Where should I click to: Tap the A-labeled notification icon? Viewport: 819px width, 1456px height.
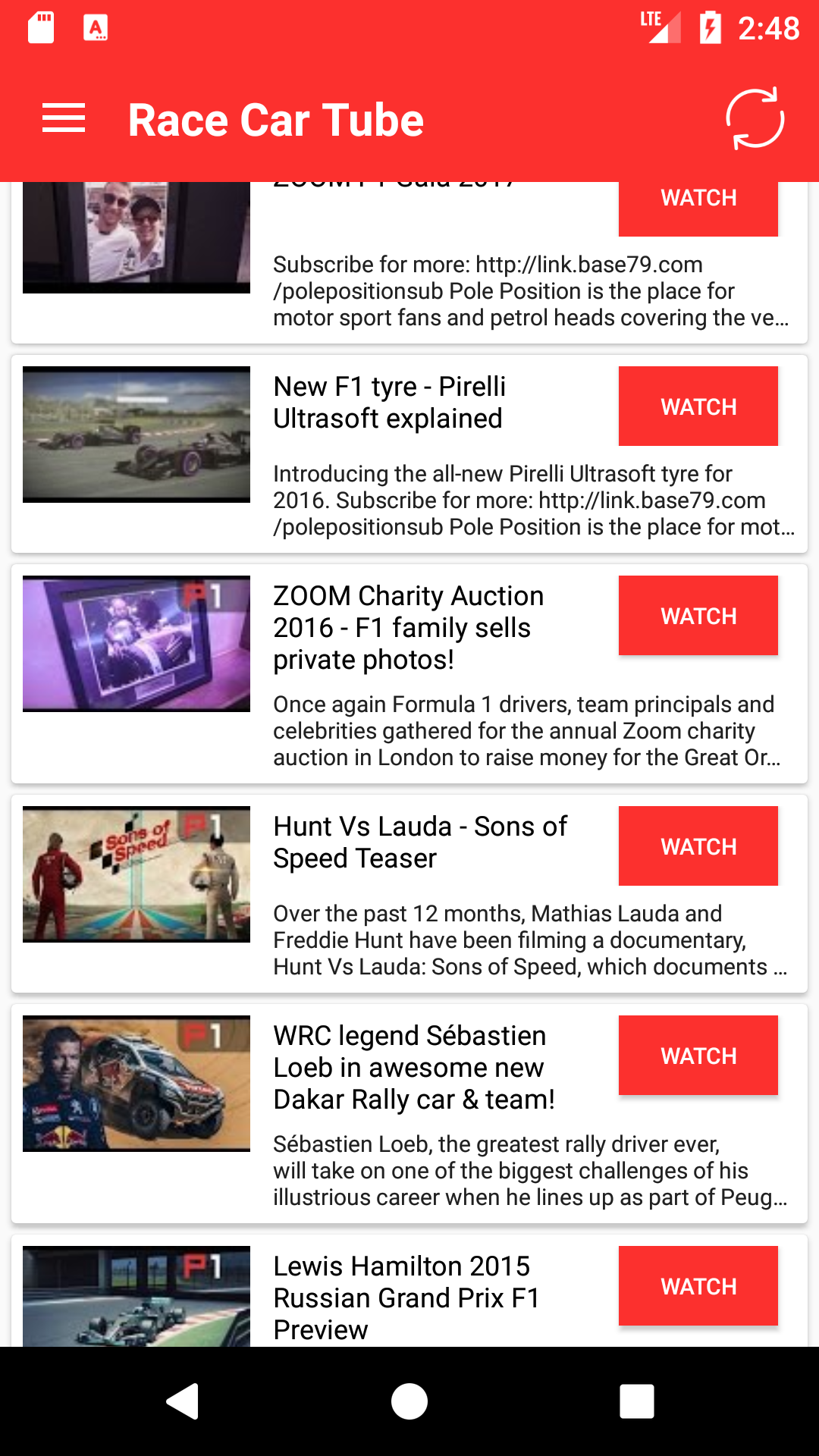pyautogui.click(x=96, y=28)
